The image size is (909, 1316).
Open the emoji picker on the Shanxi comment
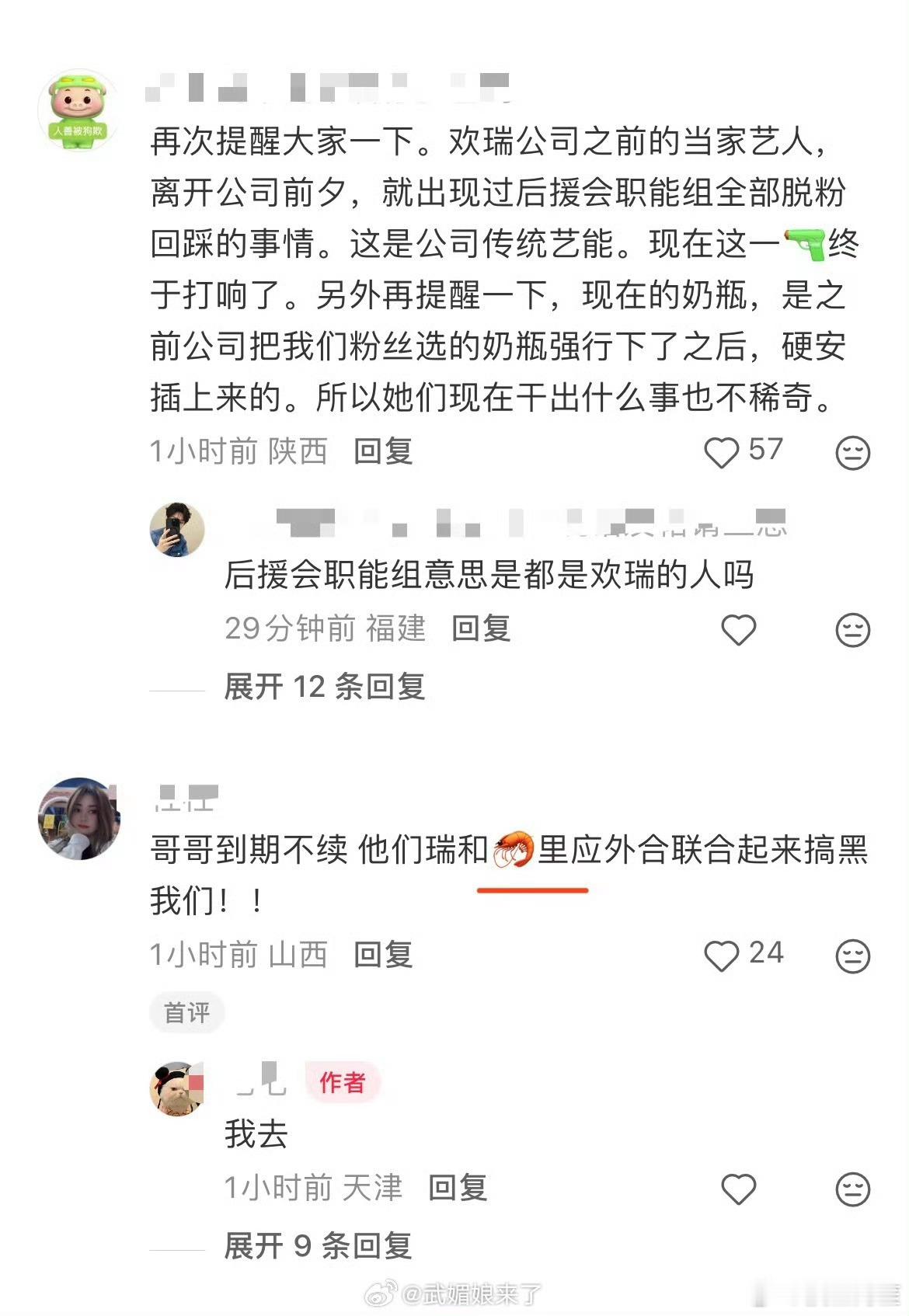point(855,955)
